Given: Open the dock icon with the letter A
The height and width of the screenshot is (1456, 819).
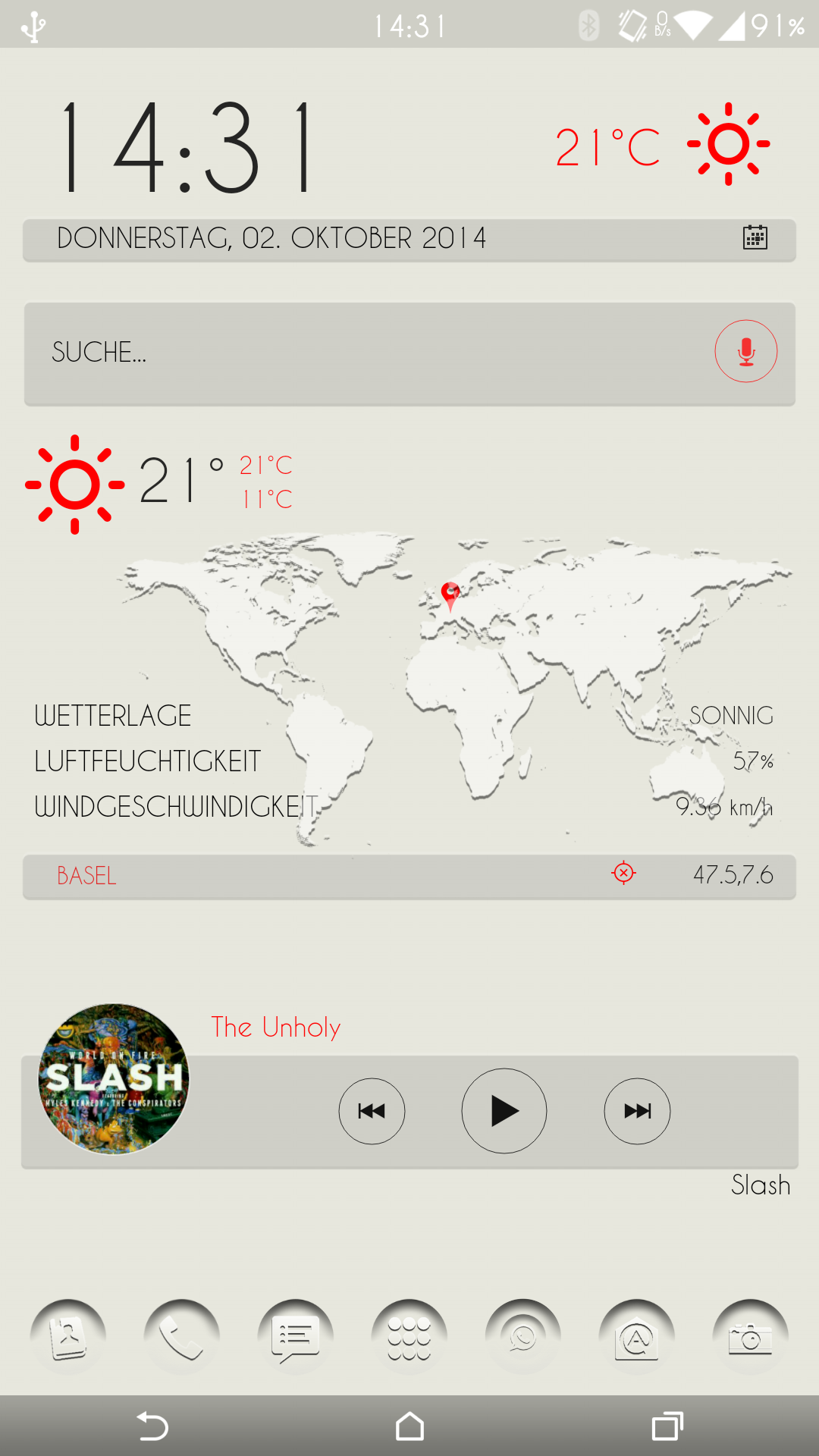Looking at the screenshot, I should click(x=637, y=1337).
